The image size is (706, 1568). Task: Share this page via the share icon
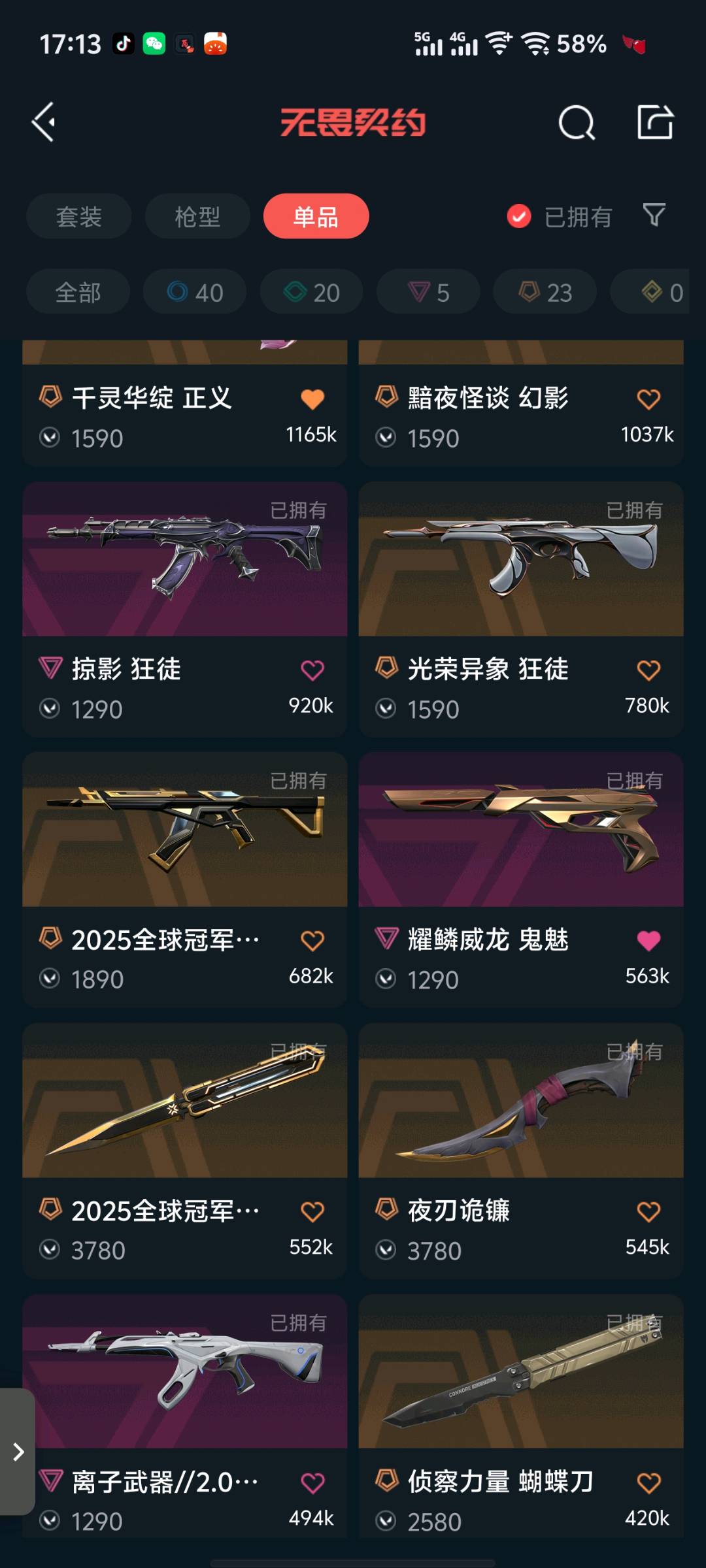pos(654,122)
